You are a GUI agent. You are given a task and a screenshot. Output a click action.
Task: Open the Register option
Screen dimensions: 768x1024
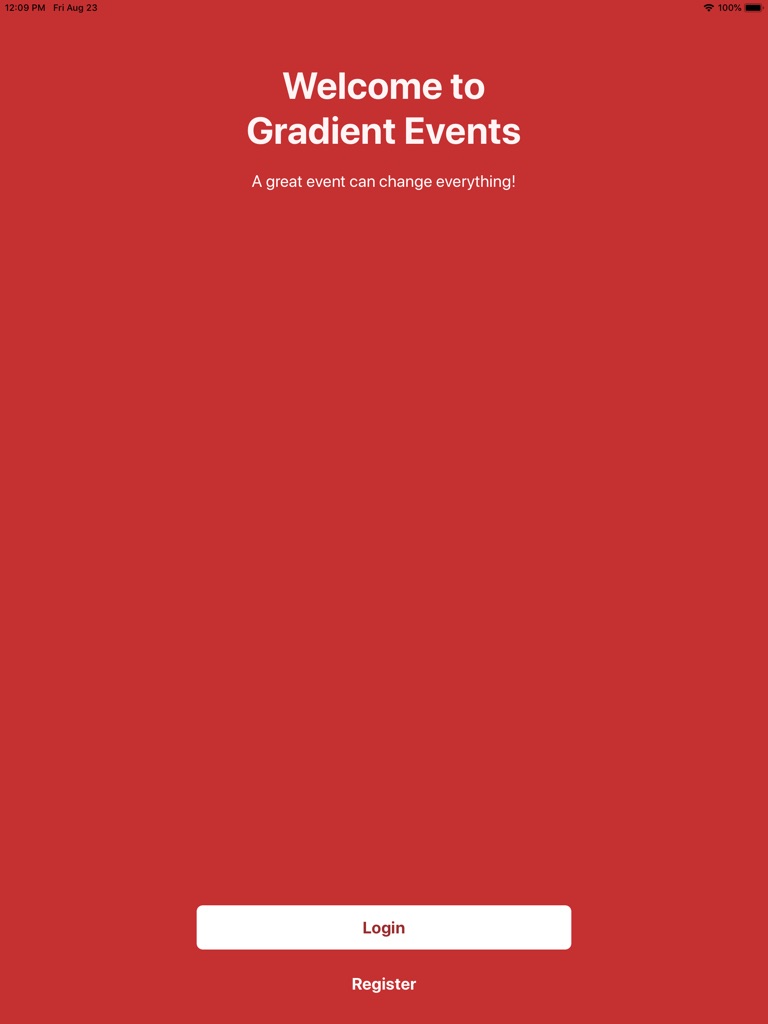384,984
